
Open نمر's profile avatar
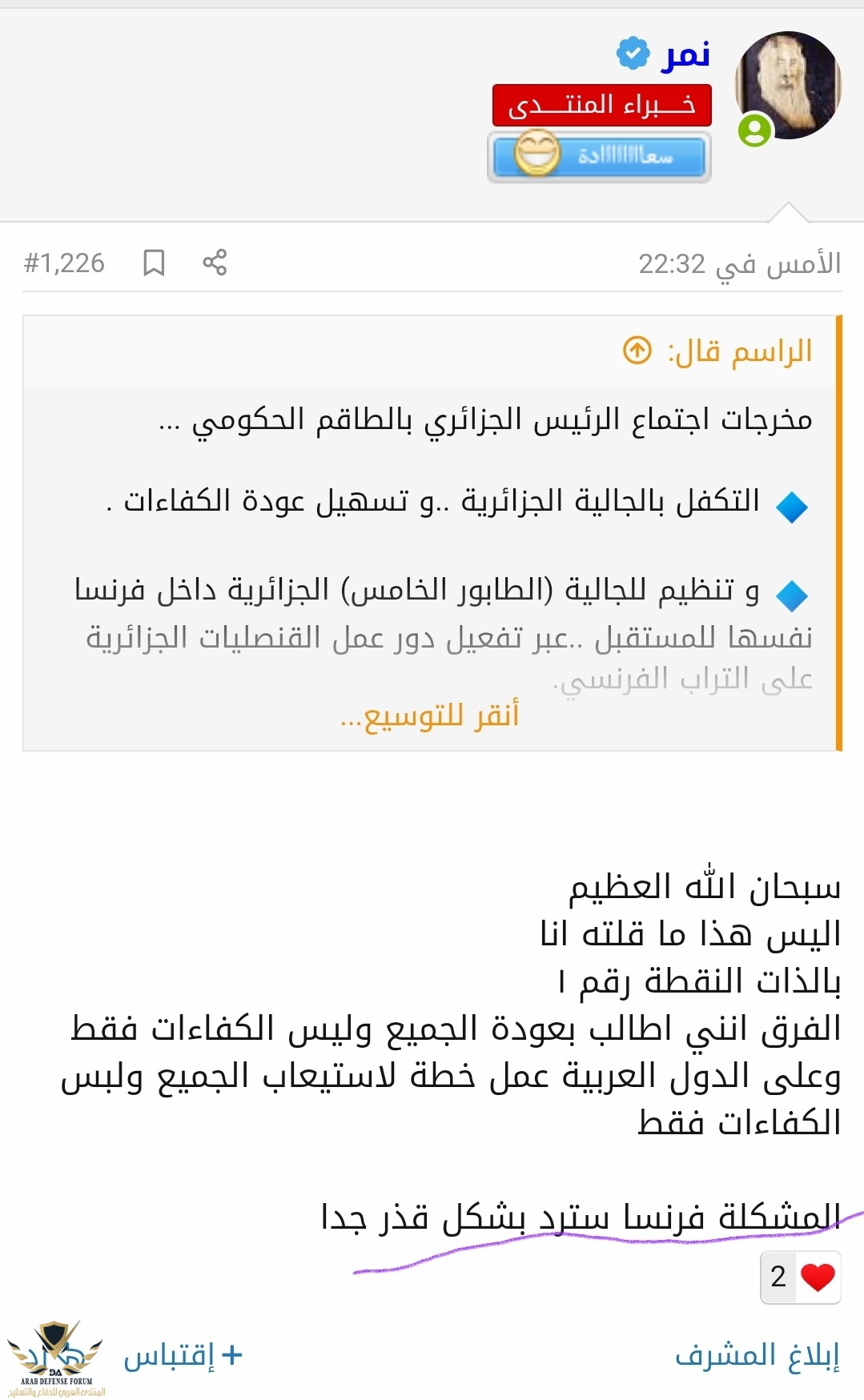click(787, 86)
